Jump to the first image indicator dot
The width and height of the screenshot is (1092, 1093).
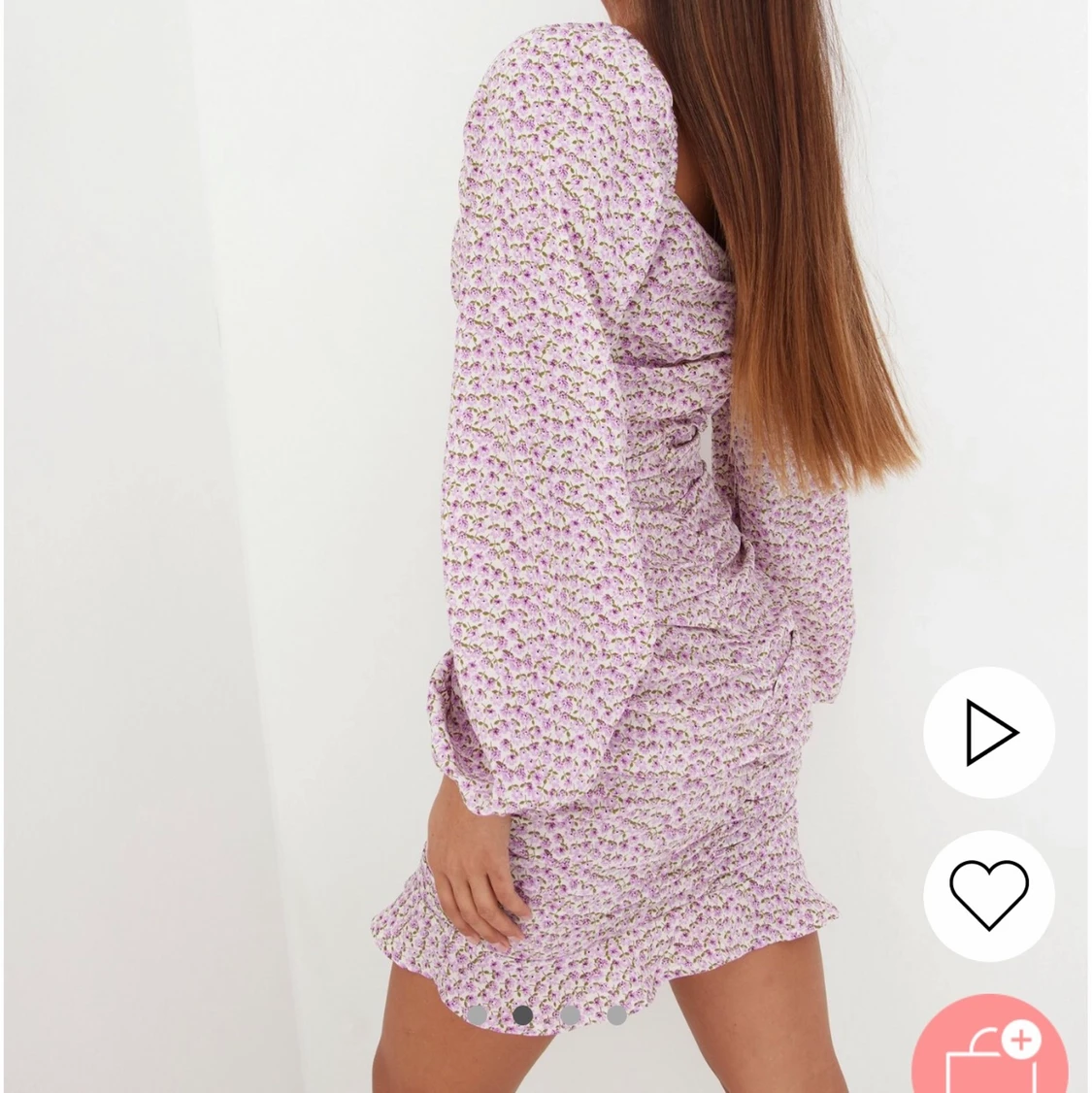(x=477, y=1015)
